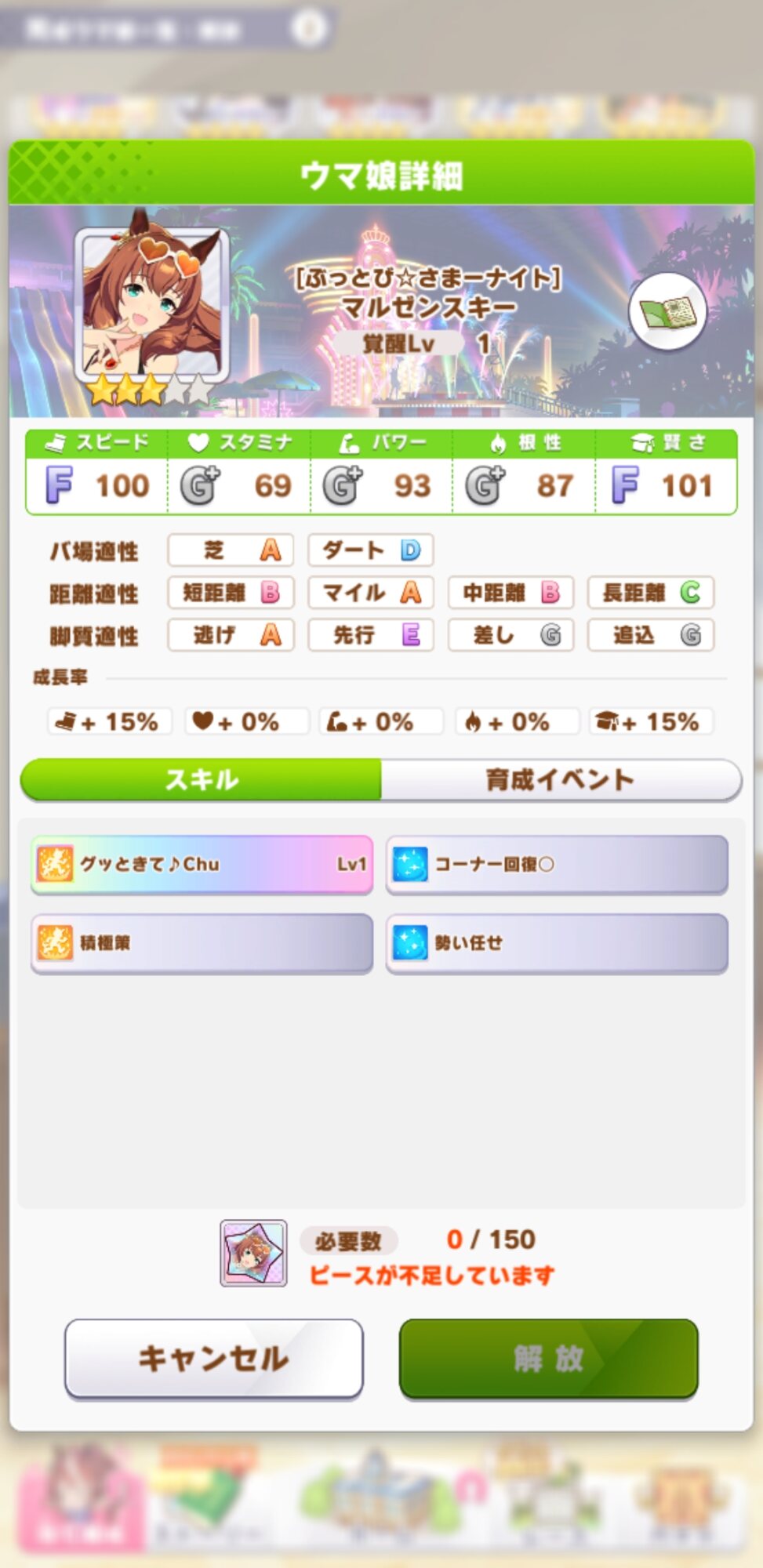Tap the キャンセル button
The height and width of the screenshot is (1568, 763).
pyautogui.click(x=213, y=1359)
